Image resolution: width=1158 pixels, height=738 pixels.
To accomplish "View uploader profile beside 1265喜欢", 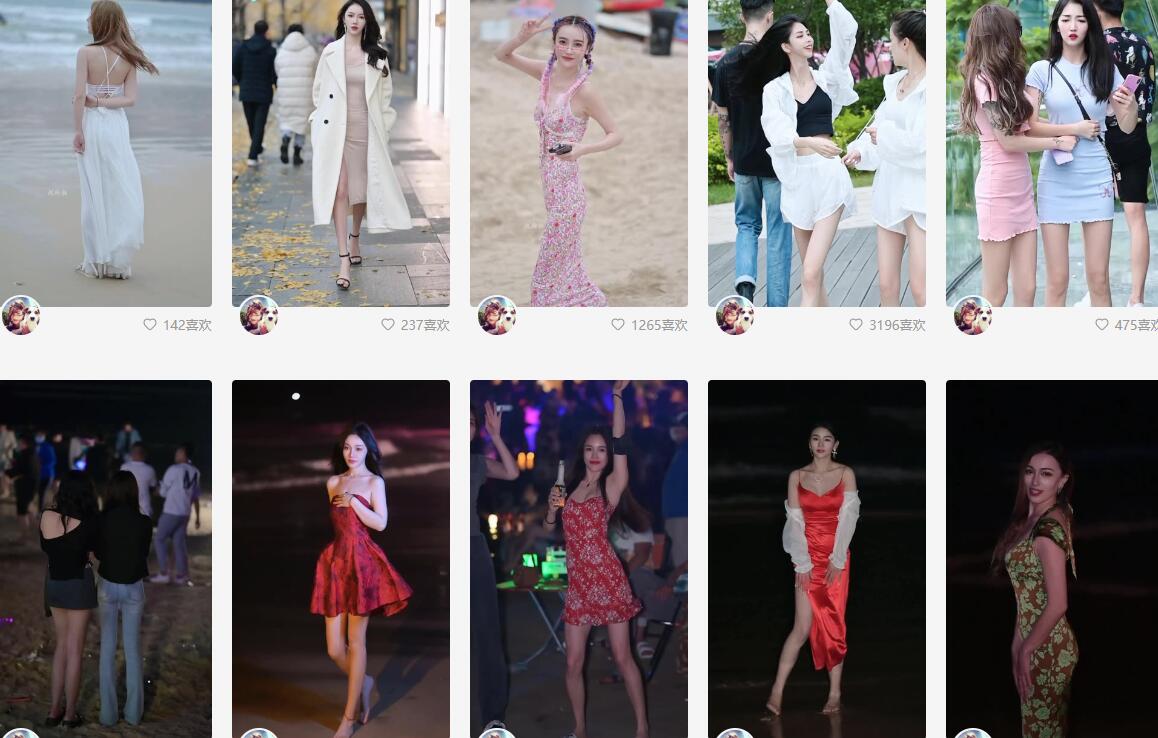I will [497, 316].
